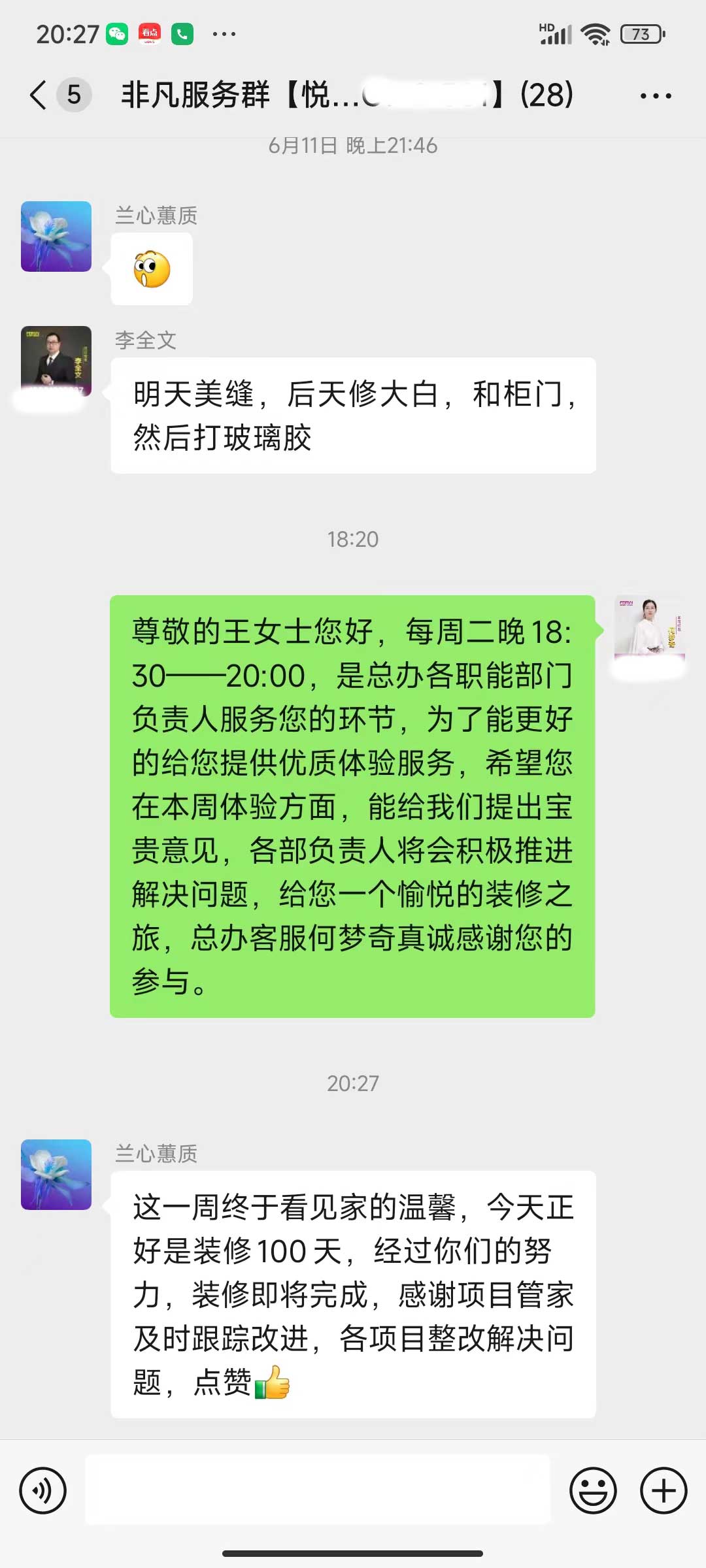Open 李全文's profile avatar
Viewport: 706px width, 1568px height.
[x=56, y=361]
